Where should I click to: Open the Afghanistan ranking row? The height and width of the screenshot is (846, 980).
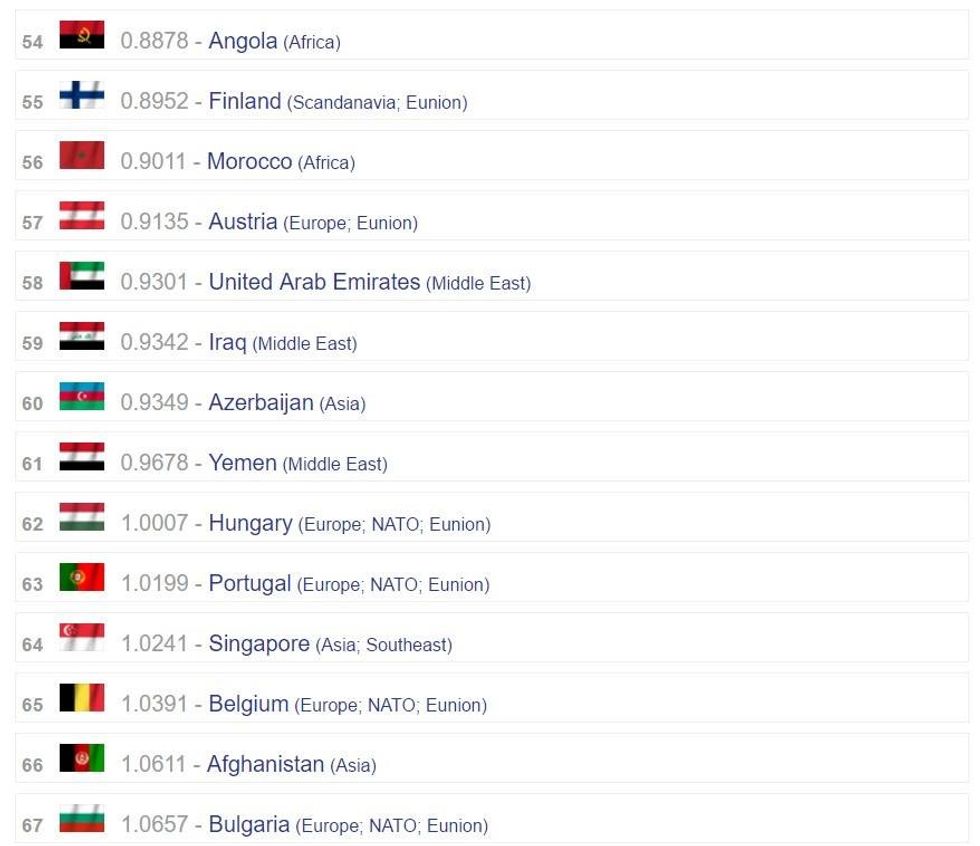tap(265, 765)
